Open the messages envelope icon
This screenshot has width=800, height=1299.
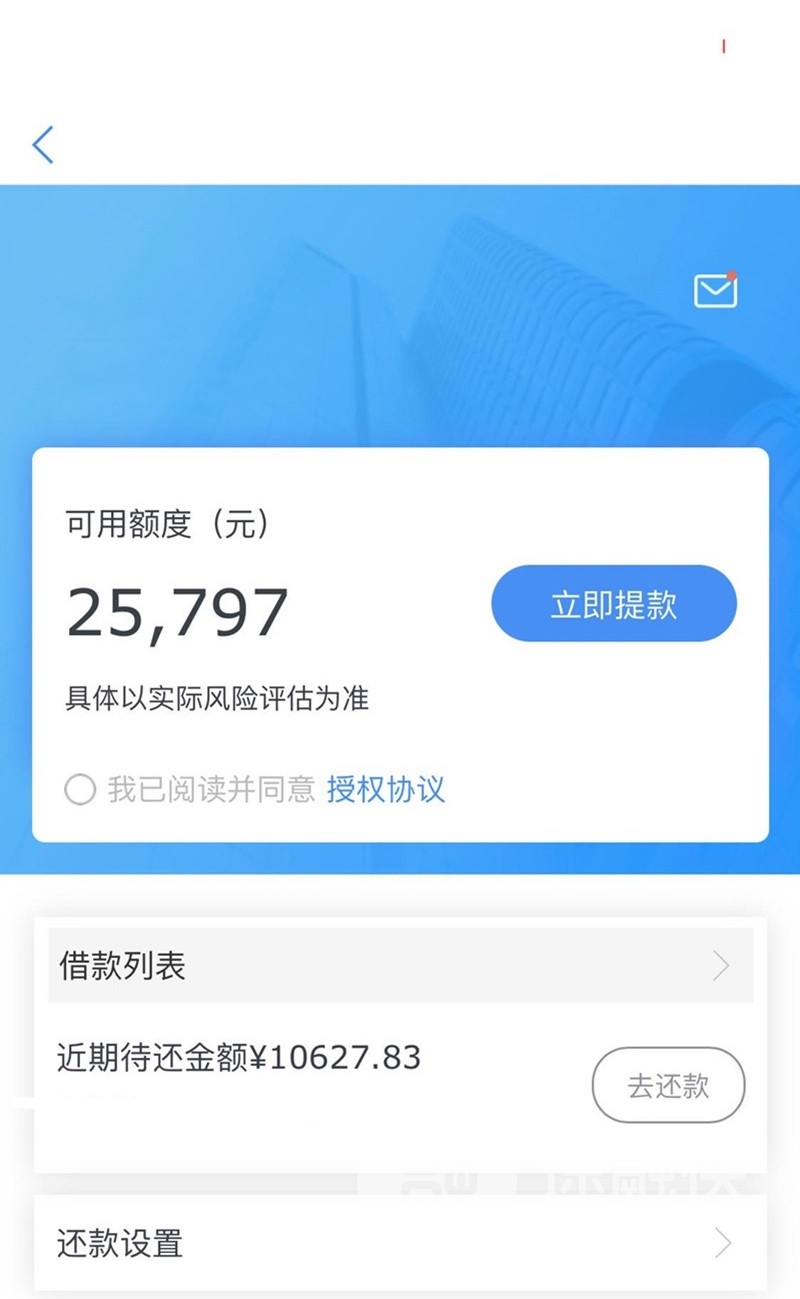pos(715,291)
